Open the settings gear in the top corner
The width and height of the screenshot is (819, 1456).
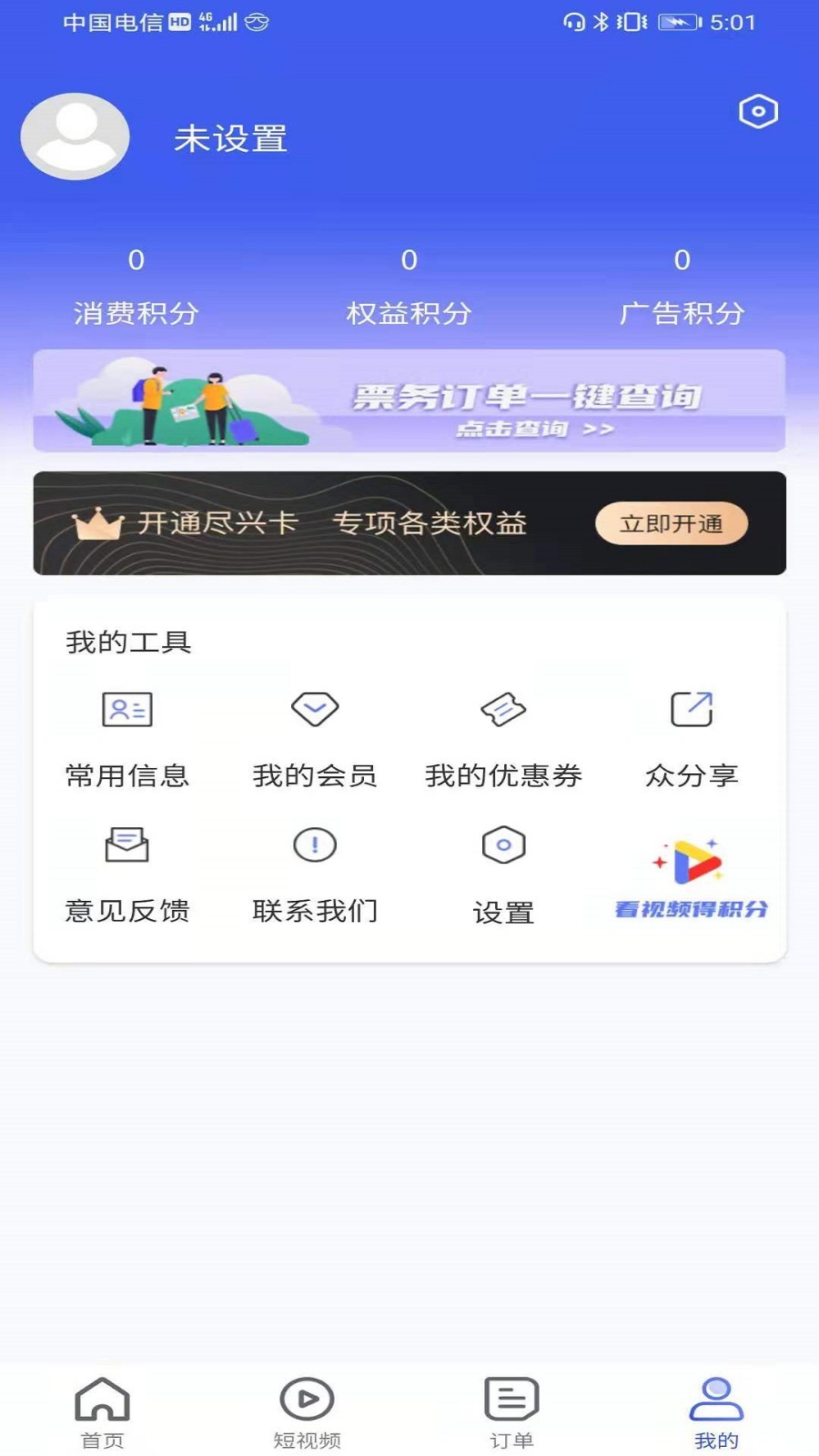click(758, 111)
